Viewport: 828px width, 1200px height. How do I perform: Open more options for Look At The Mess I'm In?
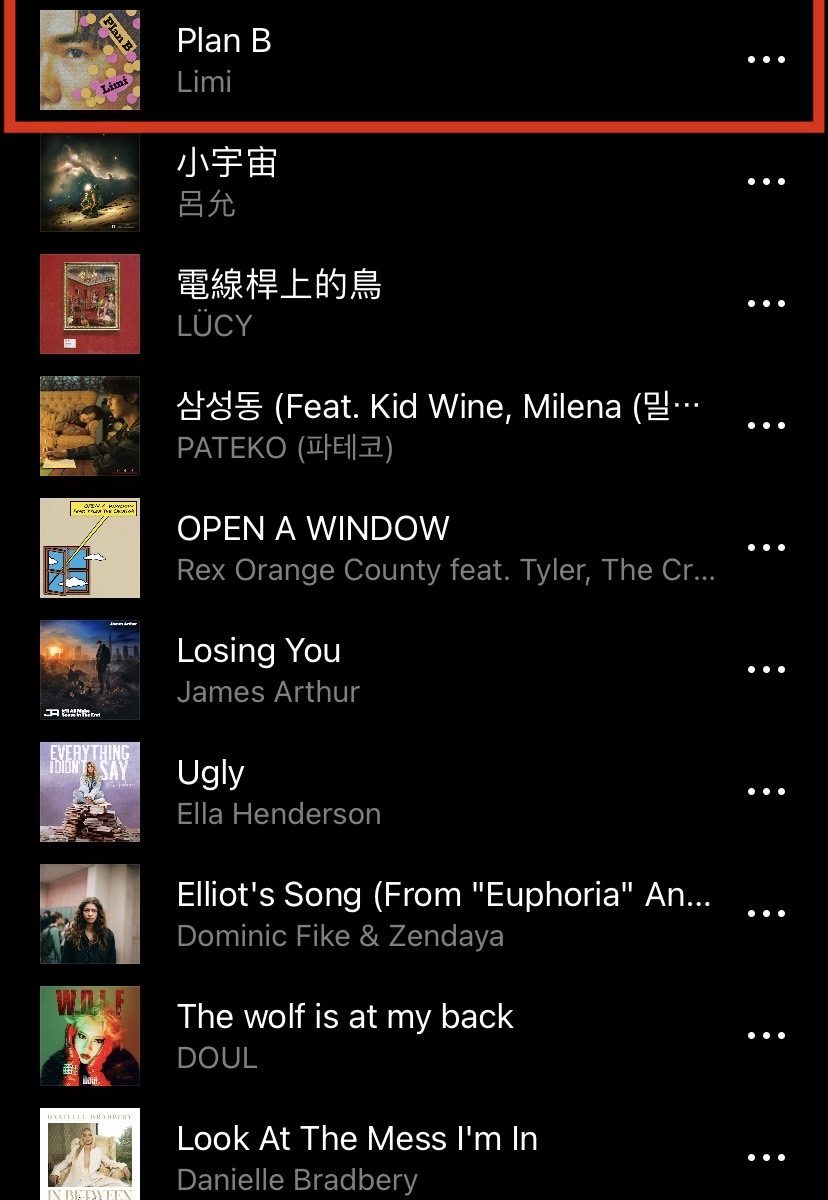pos(766,1158)
